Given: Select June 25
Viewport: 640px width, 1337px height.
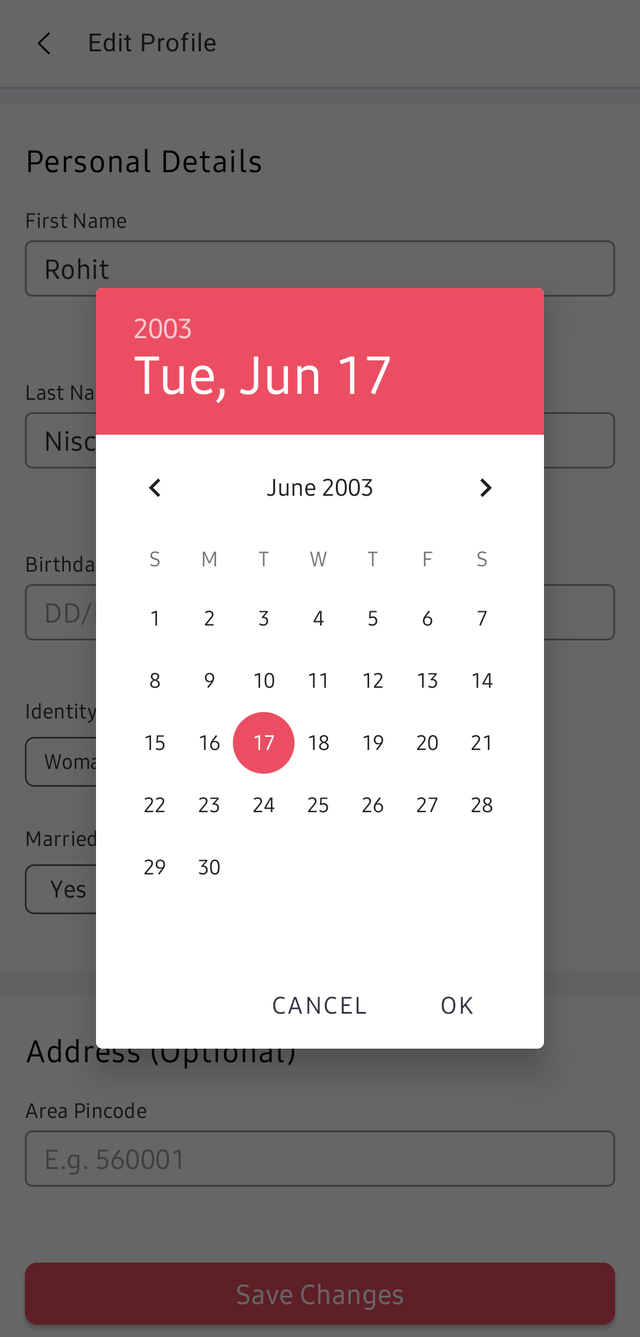Looking at the screenshot, I should (318, 805).
